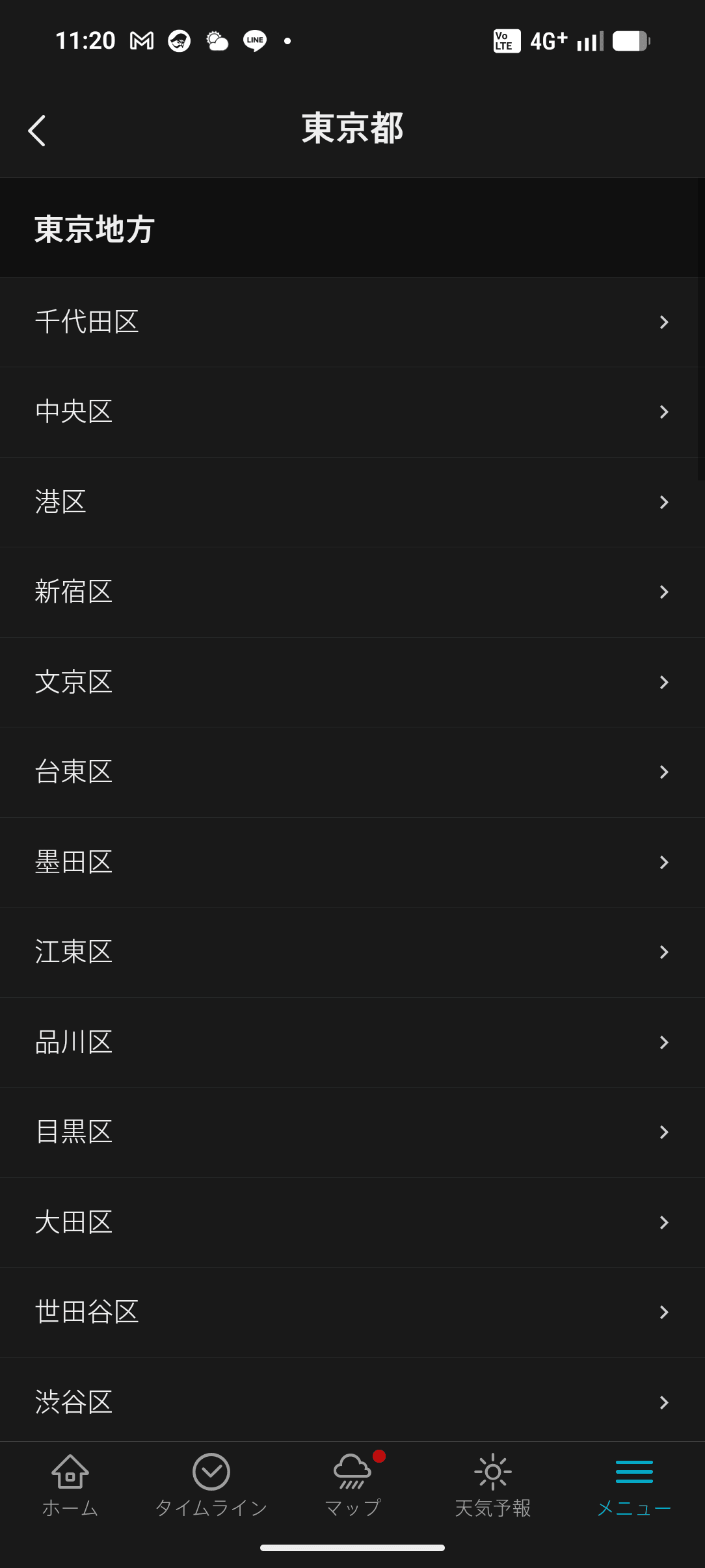Select 世田谷区

click(351, 1313)
